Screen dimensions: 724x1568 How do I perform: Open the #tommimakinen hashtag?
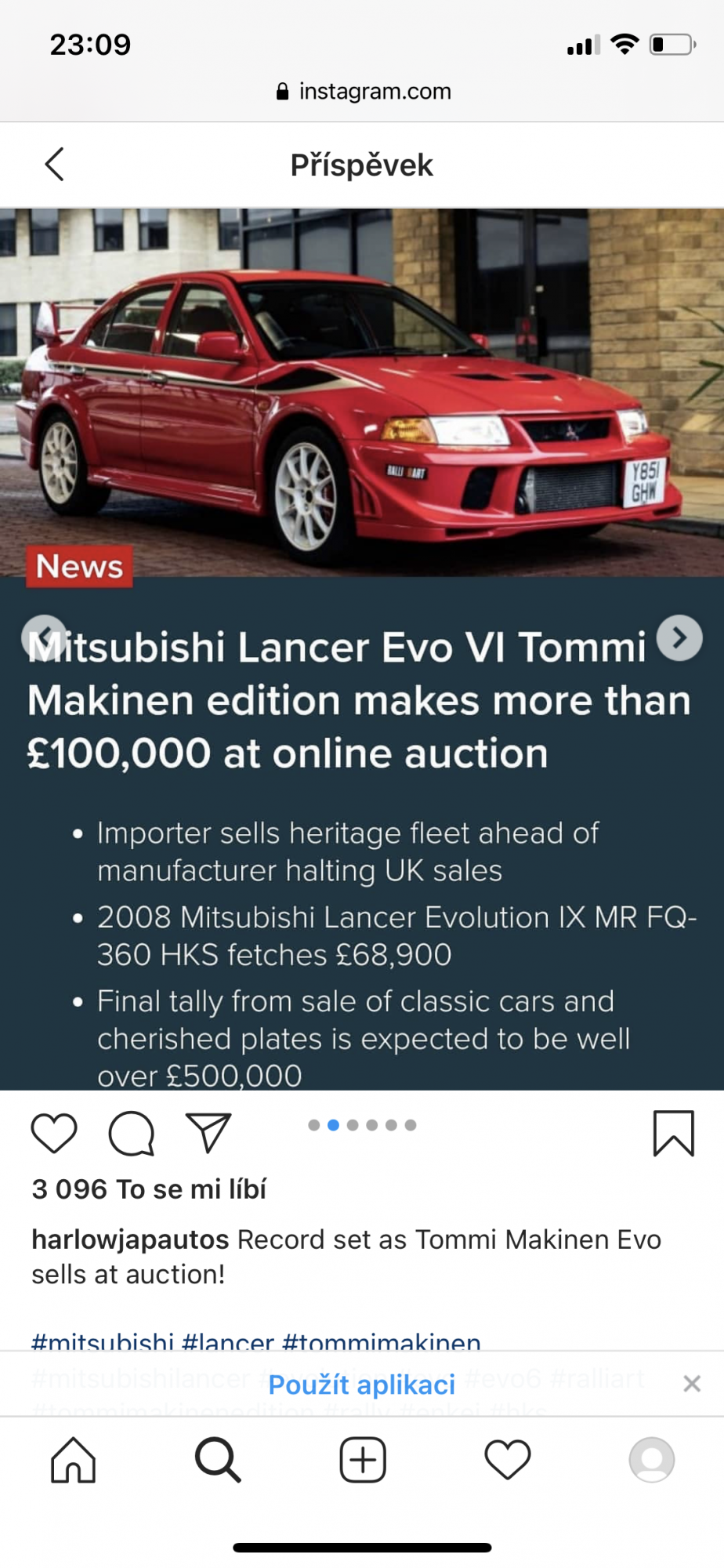381,1341
